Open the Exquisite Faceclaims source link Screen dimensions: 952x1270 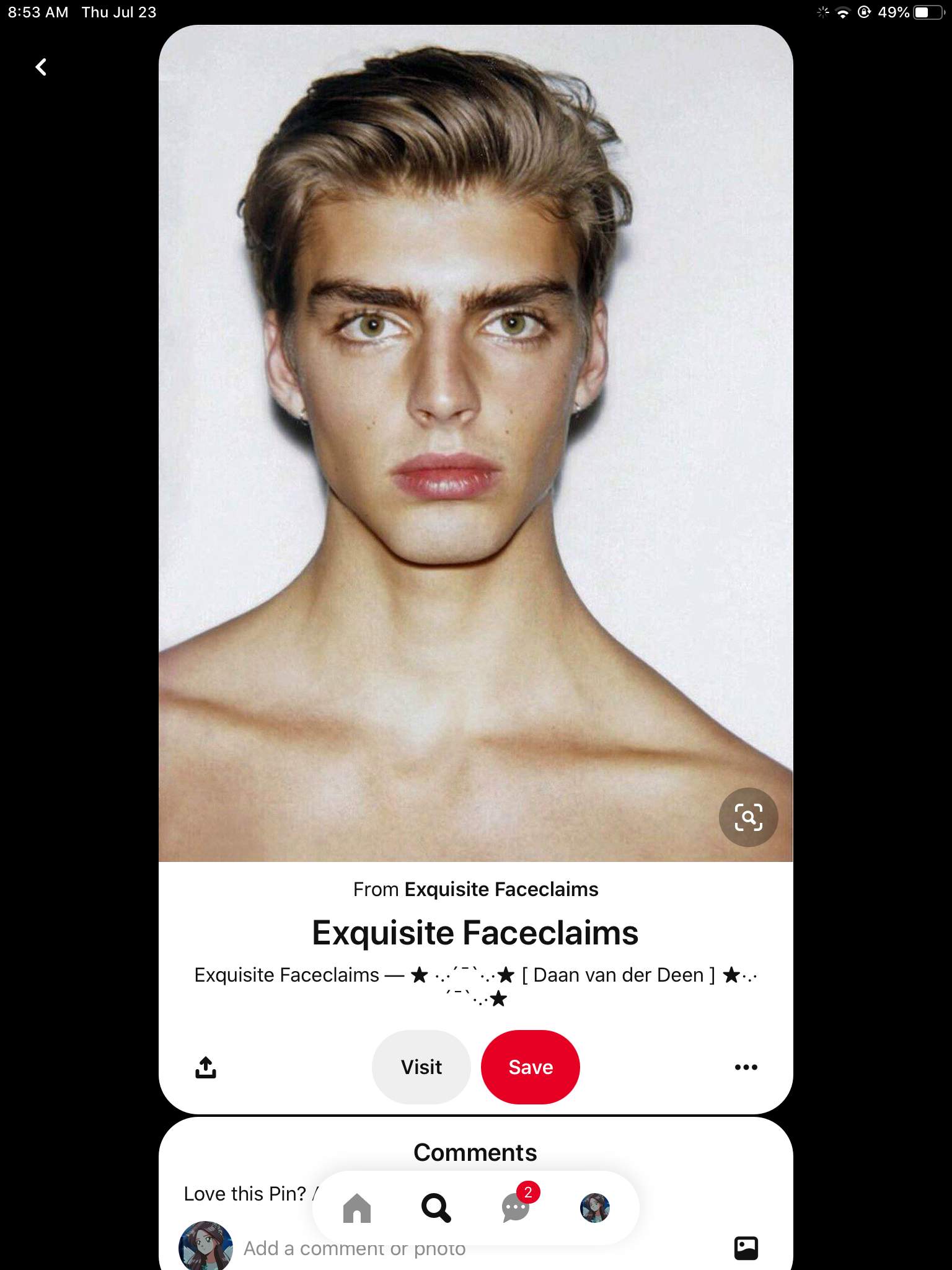[x=501, y=889]
